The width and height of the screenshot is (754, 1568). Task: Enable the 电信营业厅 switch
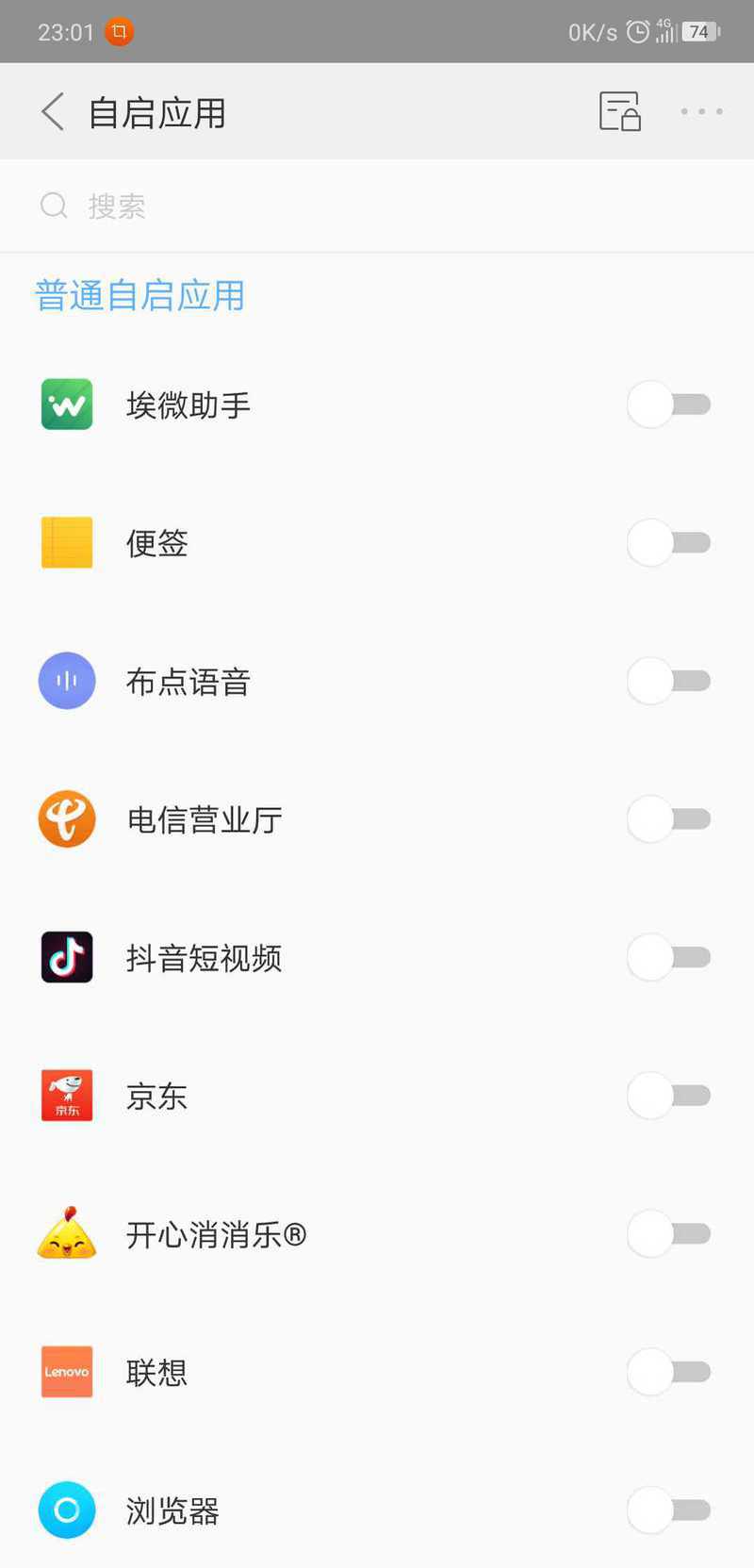[x=669, y=819]
